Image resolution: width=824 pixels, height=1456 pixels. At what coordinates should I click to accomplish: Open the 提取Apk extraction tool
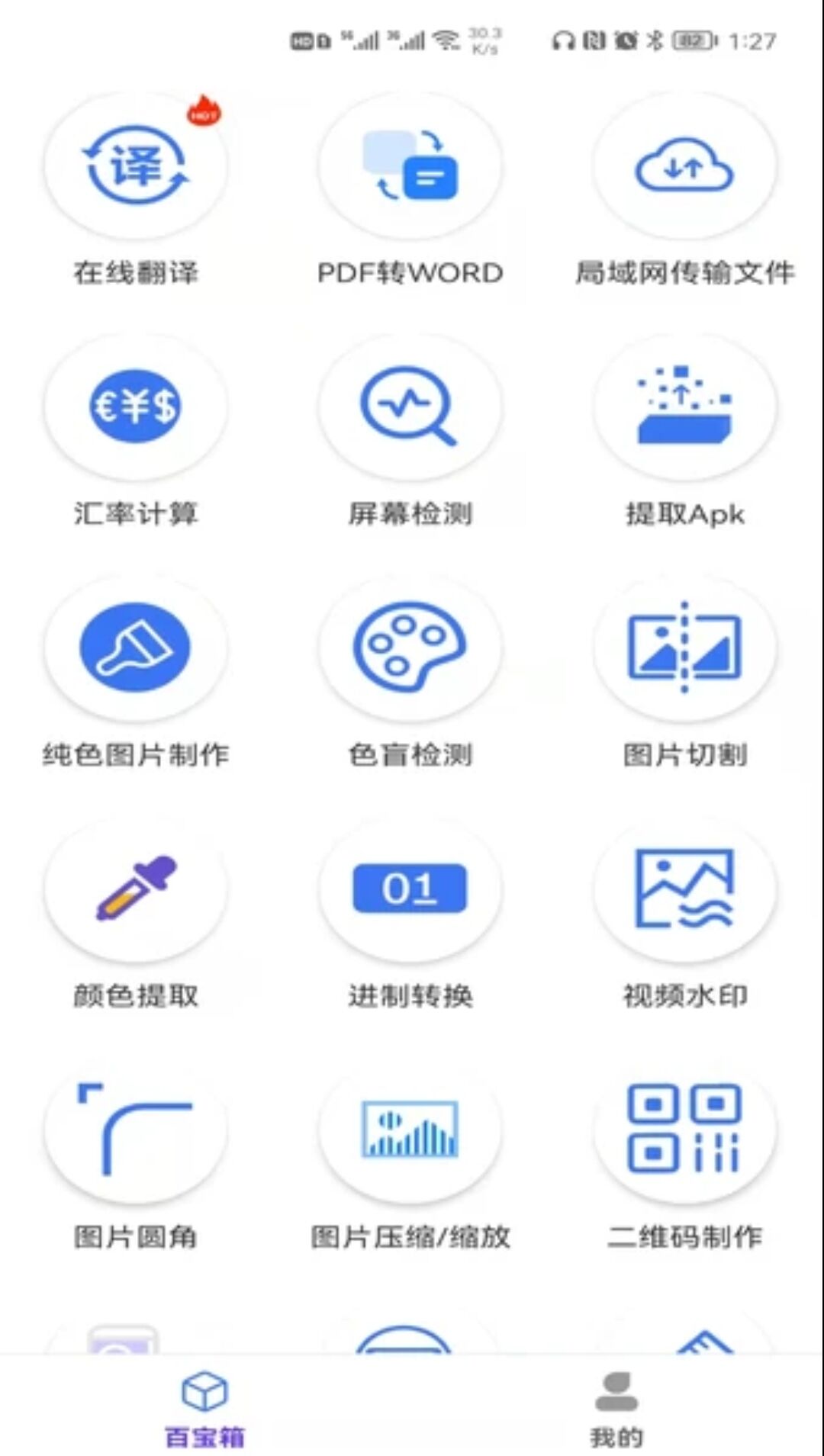coord(685,408)
